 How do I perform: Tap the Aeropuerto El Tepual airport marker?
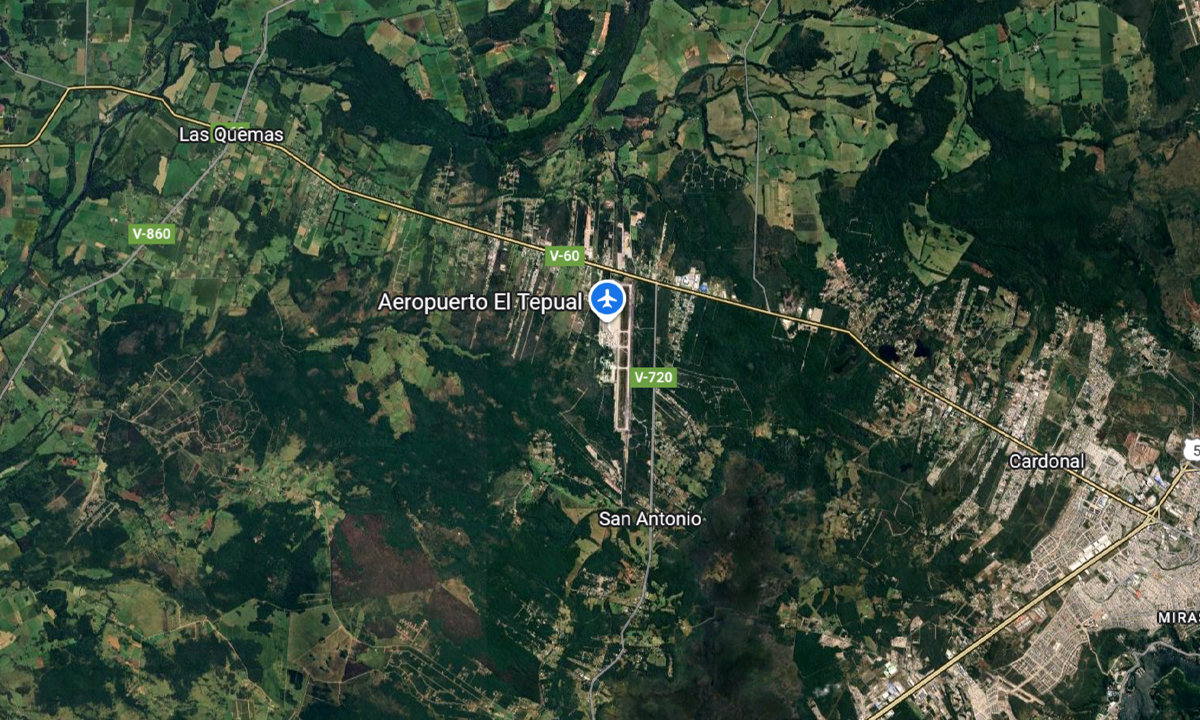(607, 300)
